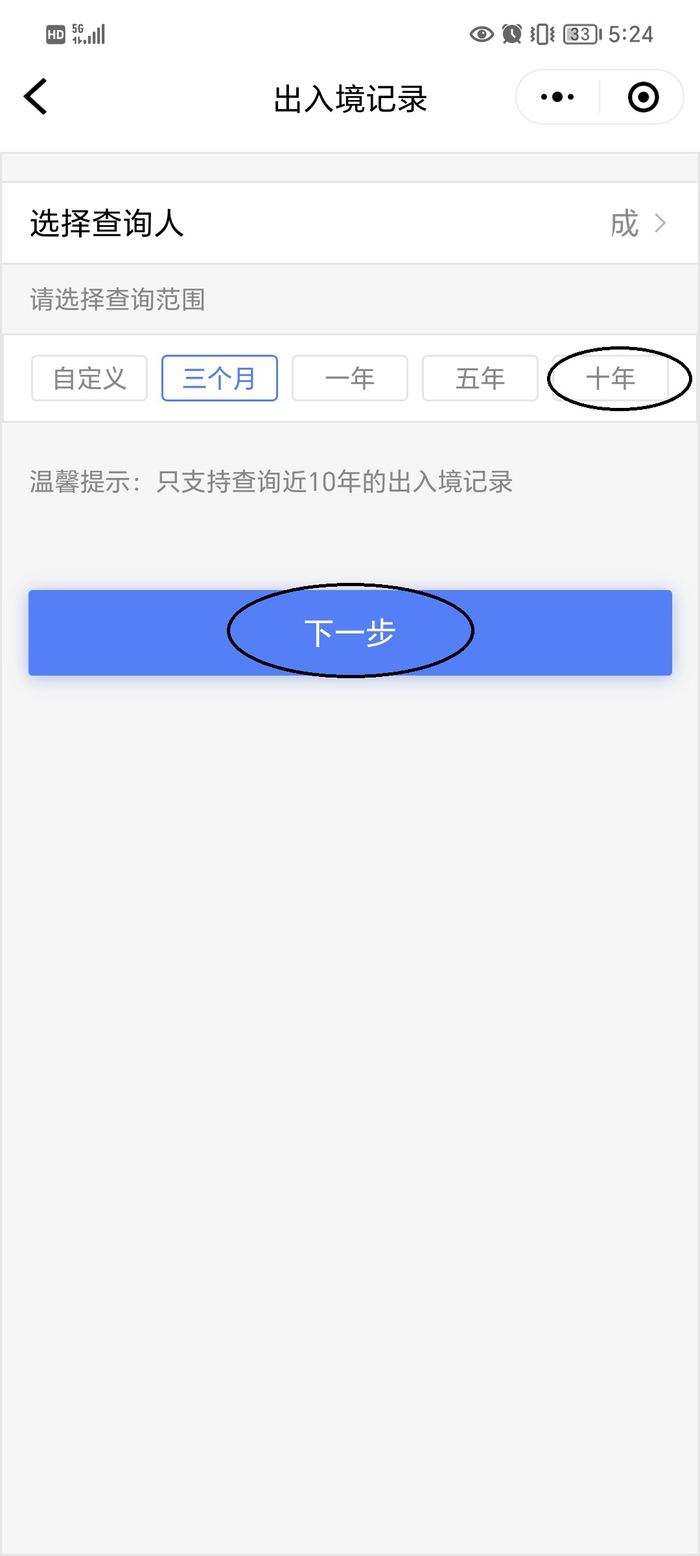Choose the 三个月 range option
Viewport: 700px width, 1556px height.
pyautogui.click(x=220, y=378)
